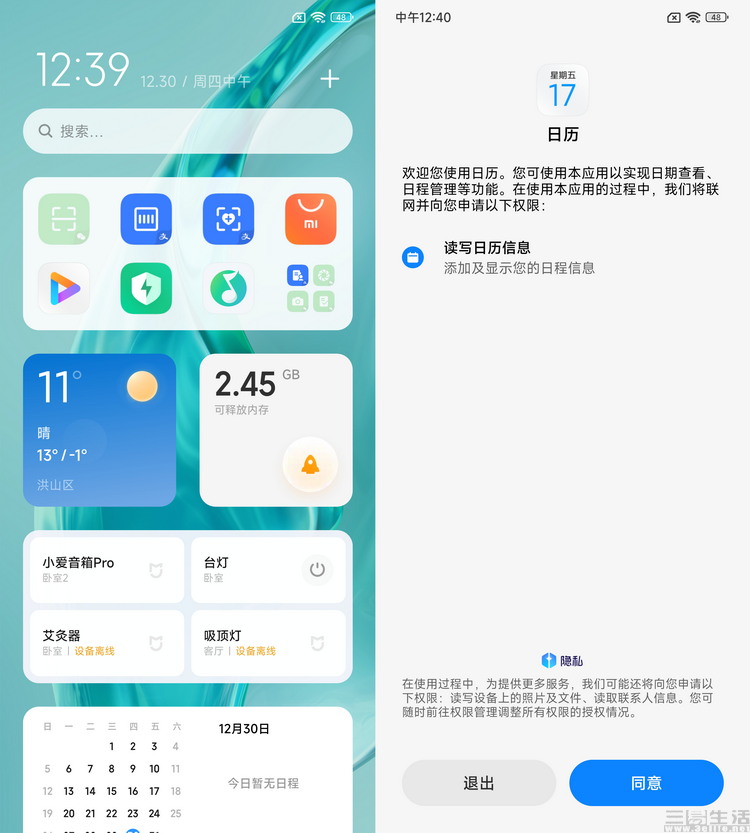Screen dimensions: 750x833
Task: Open the WeChat scan shortcut
Action: [x=64, y=219]
